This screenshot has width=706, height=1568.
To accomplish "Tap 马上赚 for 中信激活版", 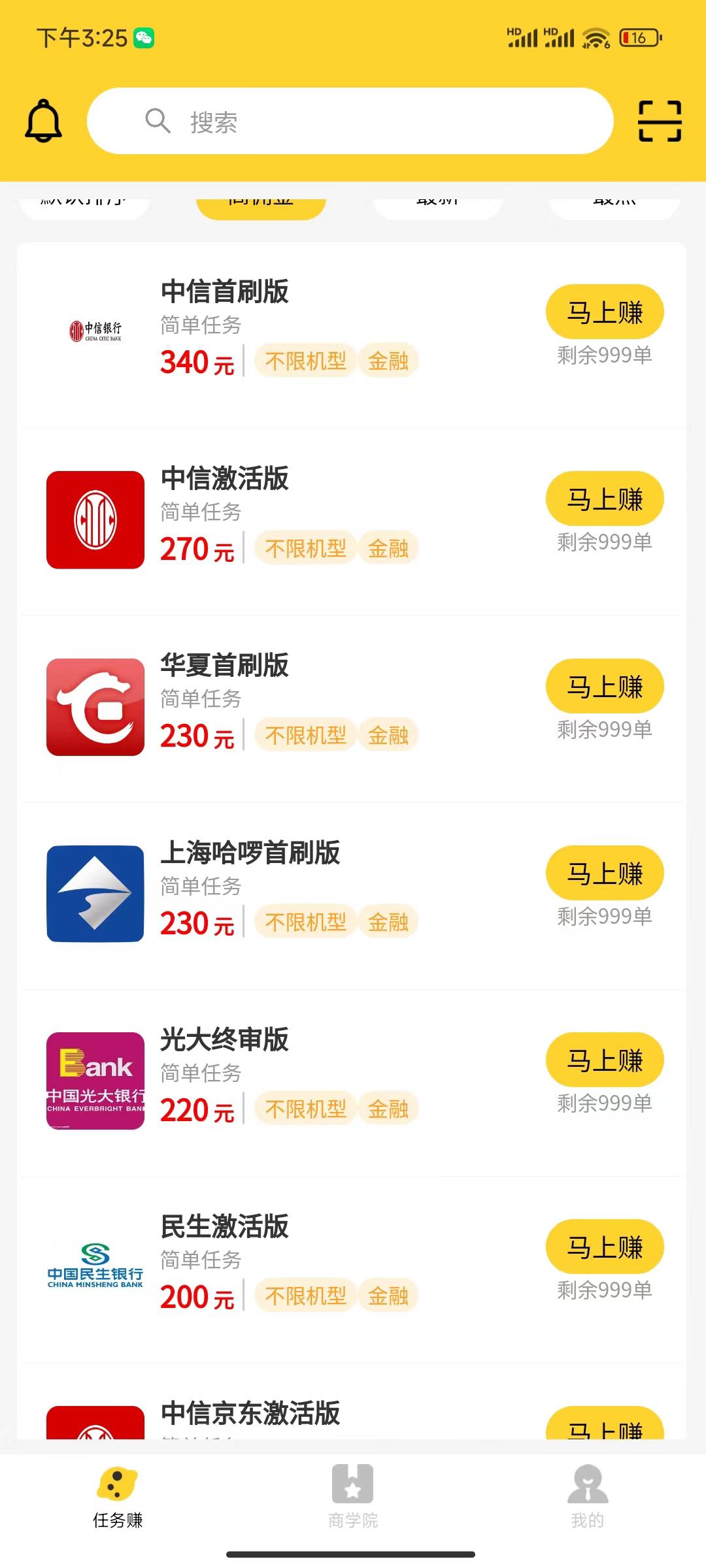I will pos(605,499).
